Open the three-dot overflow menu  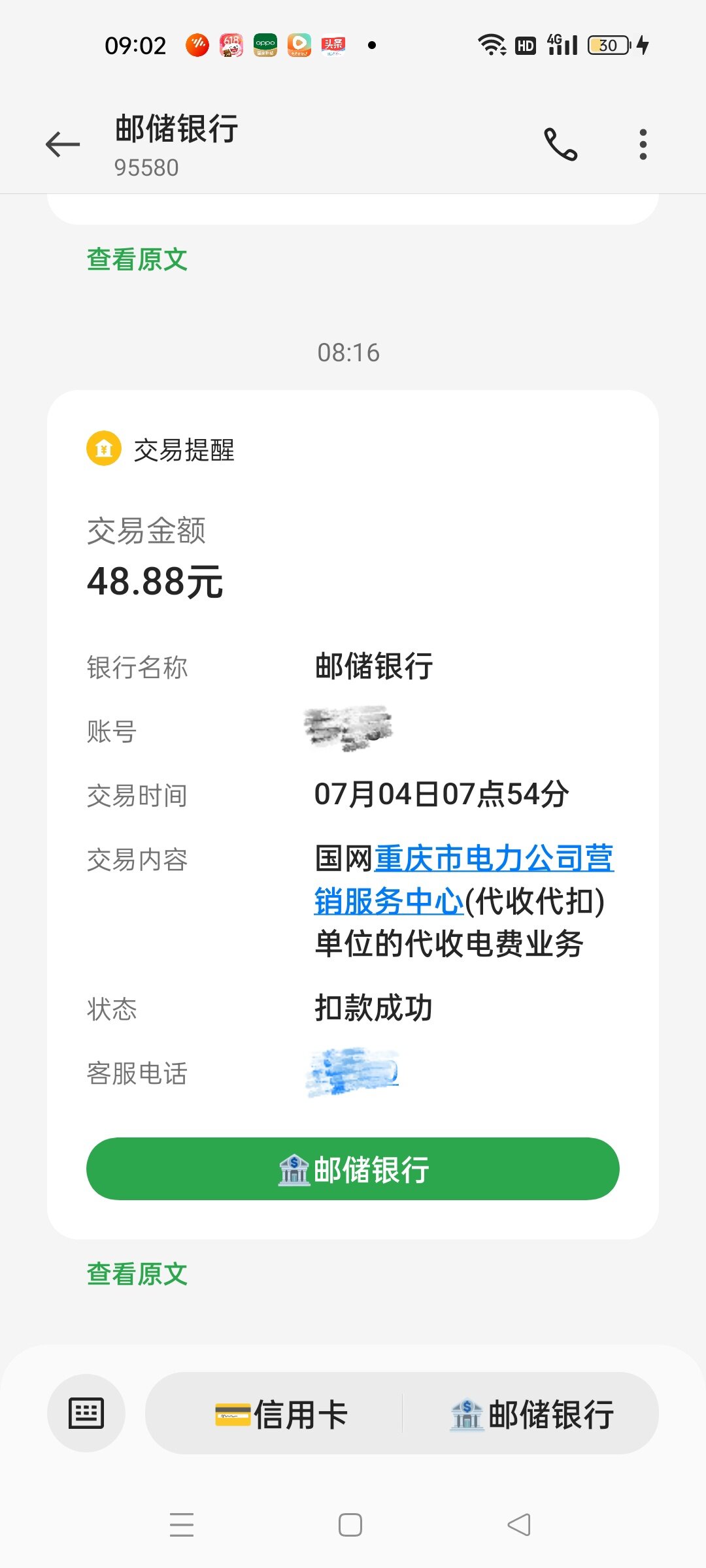[x=643, y=144]
